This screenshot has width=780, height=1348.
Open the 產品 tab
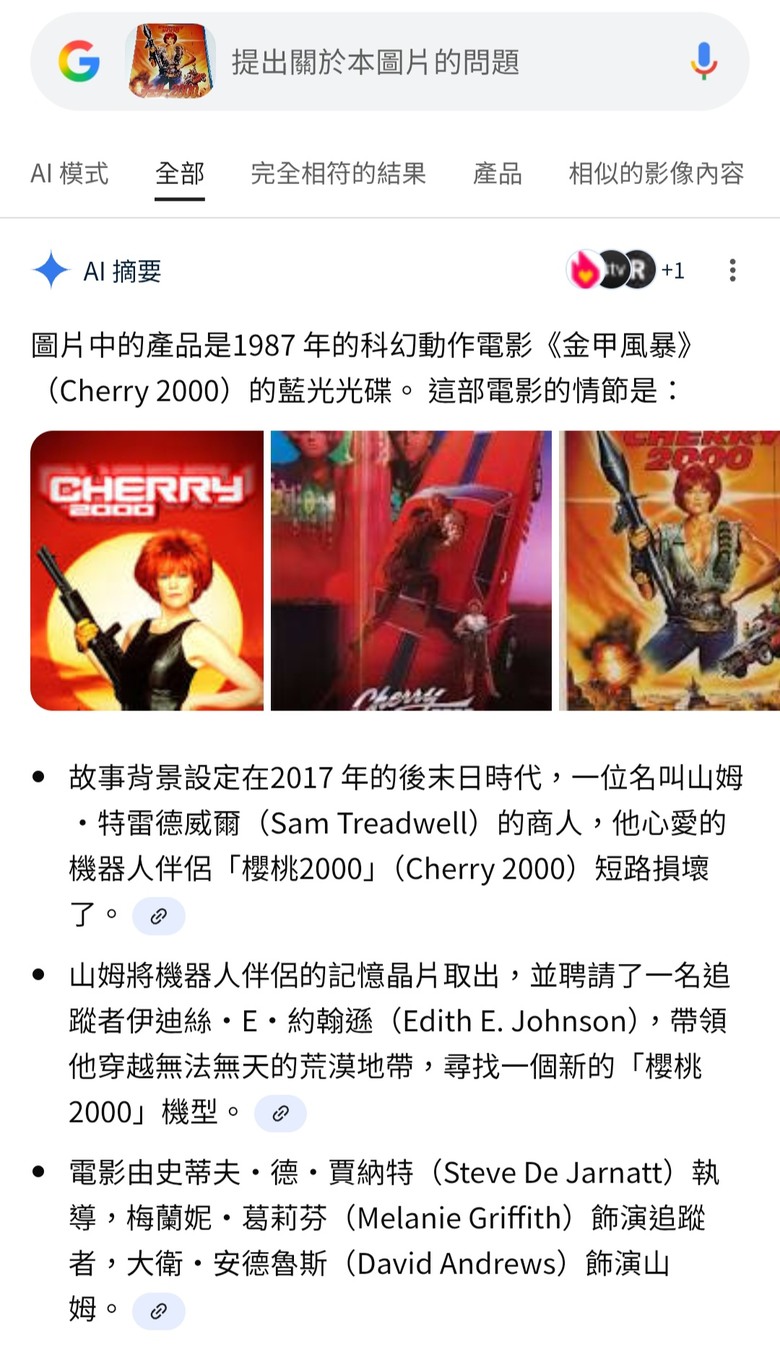497,173
